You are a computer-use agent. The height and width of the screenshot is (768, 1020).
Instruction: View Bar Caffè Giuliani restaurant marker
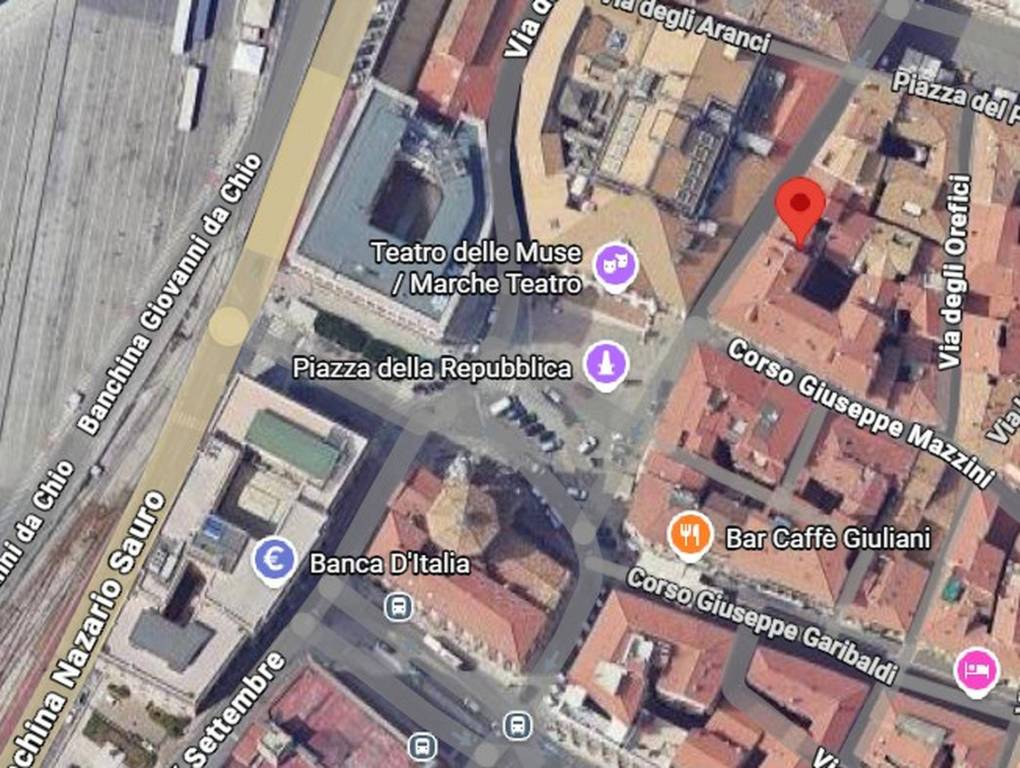click(x=690, y=537)
